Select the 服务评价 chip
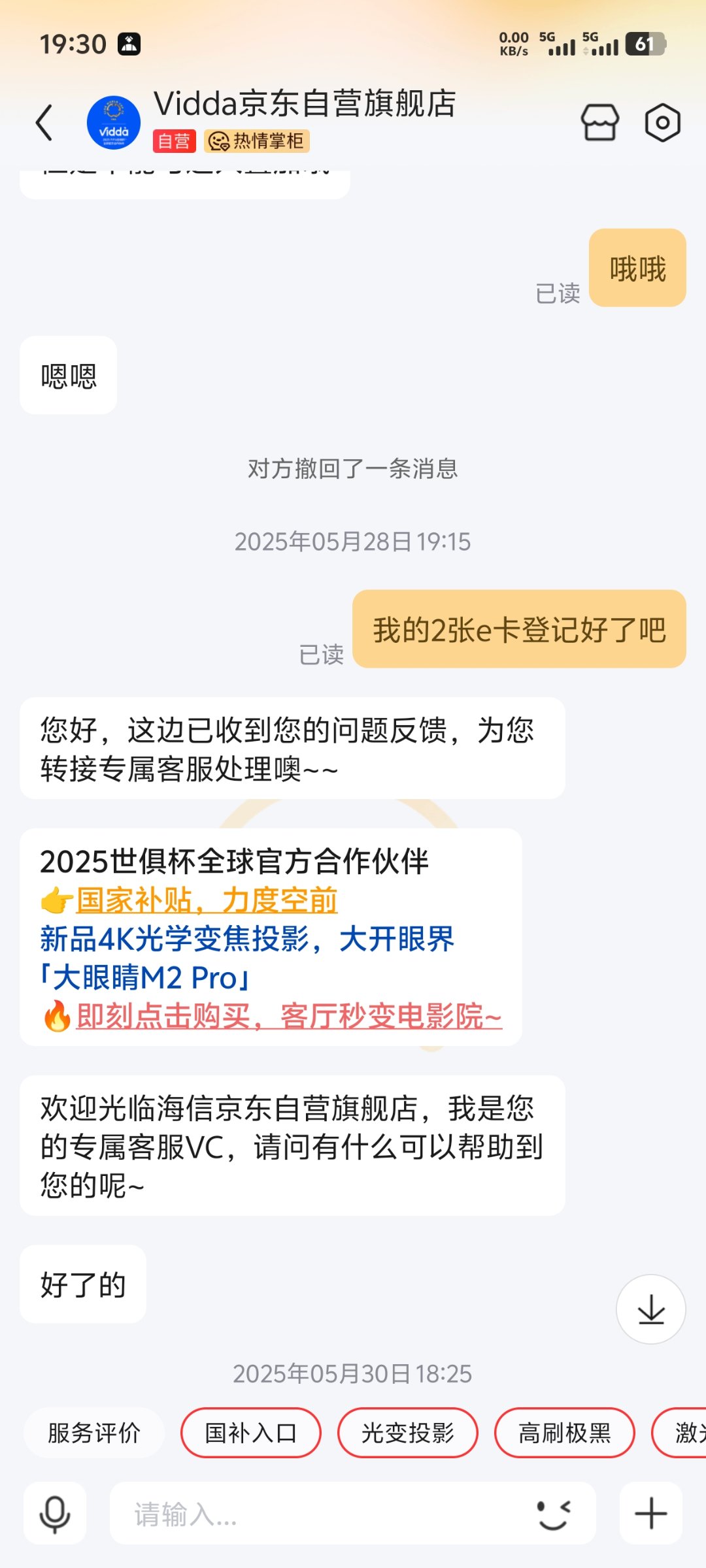Viewport: 706px width, 1568px height. tap(94, 1433)
